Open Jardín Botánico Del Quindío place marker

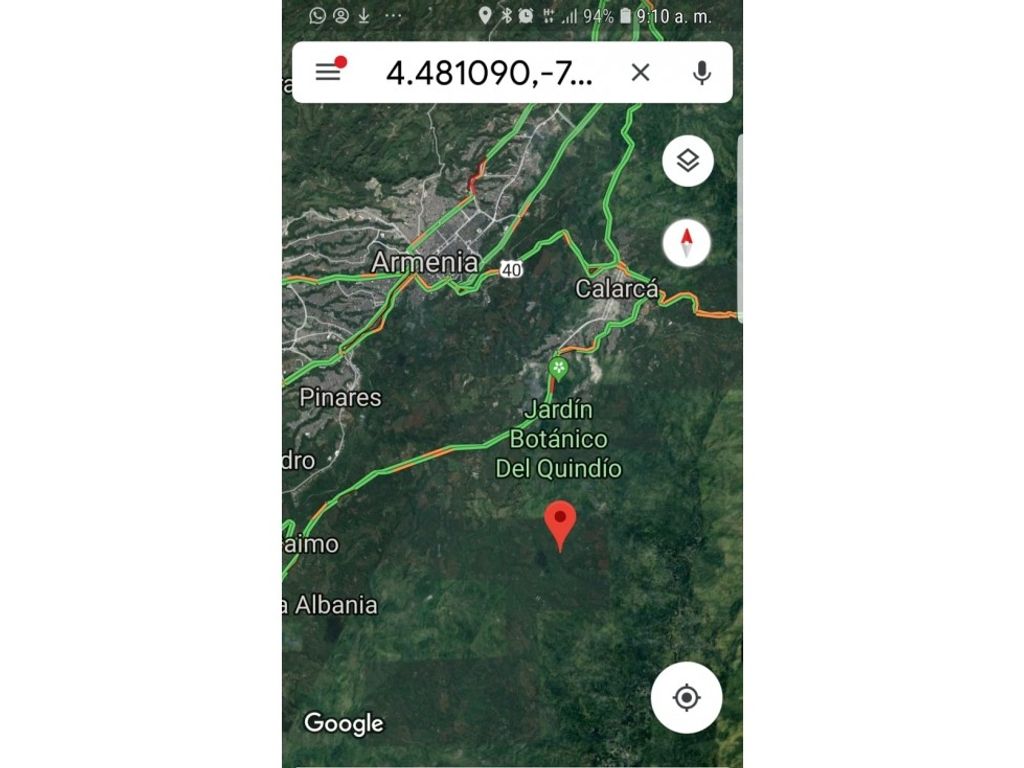tap(558, 370)
